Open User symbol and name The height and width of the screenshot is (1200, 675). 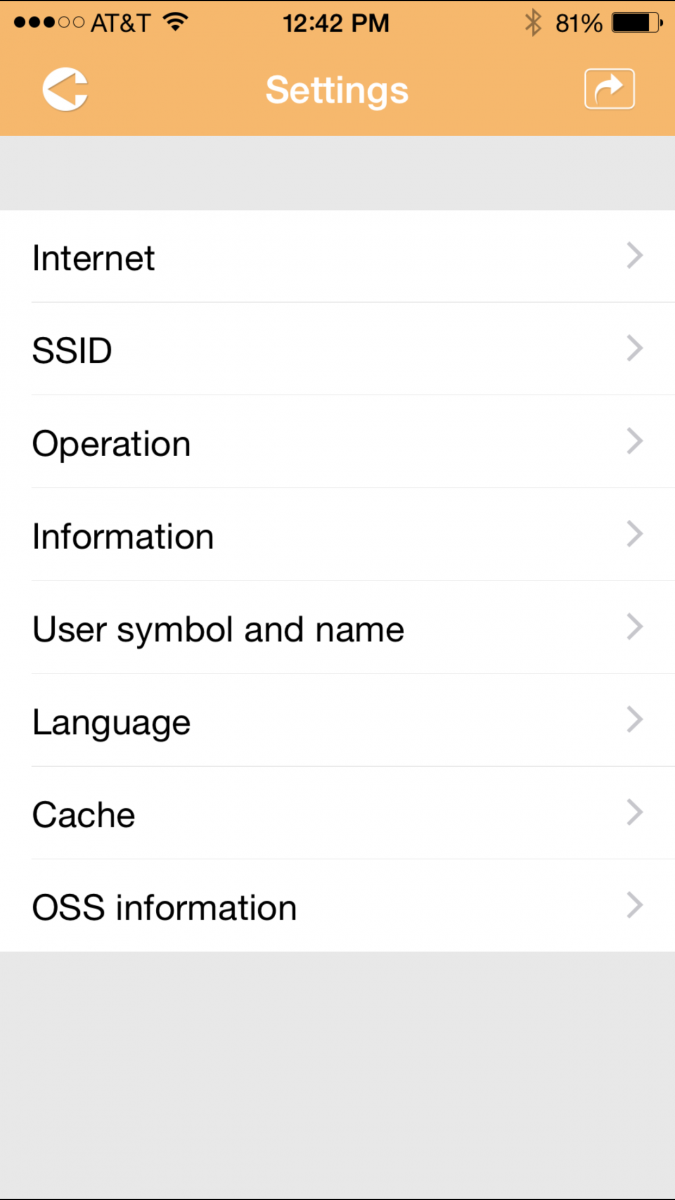point(337,628)
